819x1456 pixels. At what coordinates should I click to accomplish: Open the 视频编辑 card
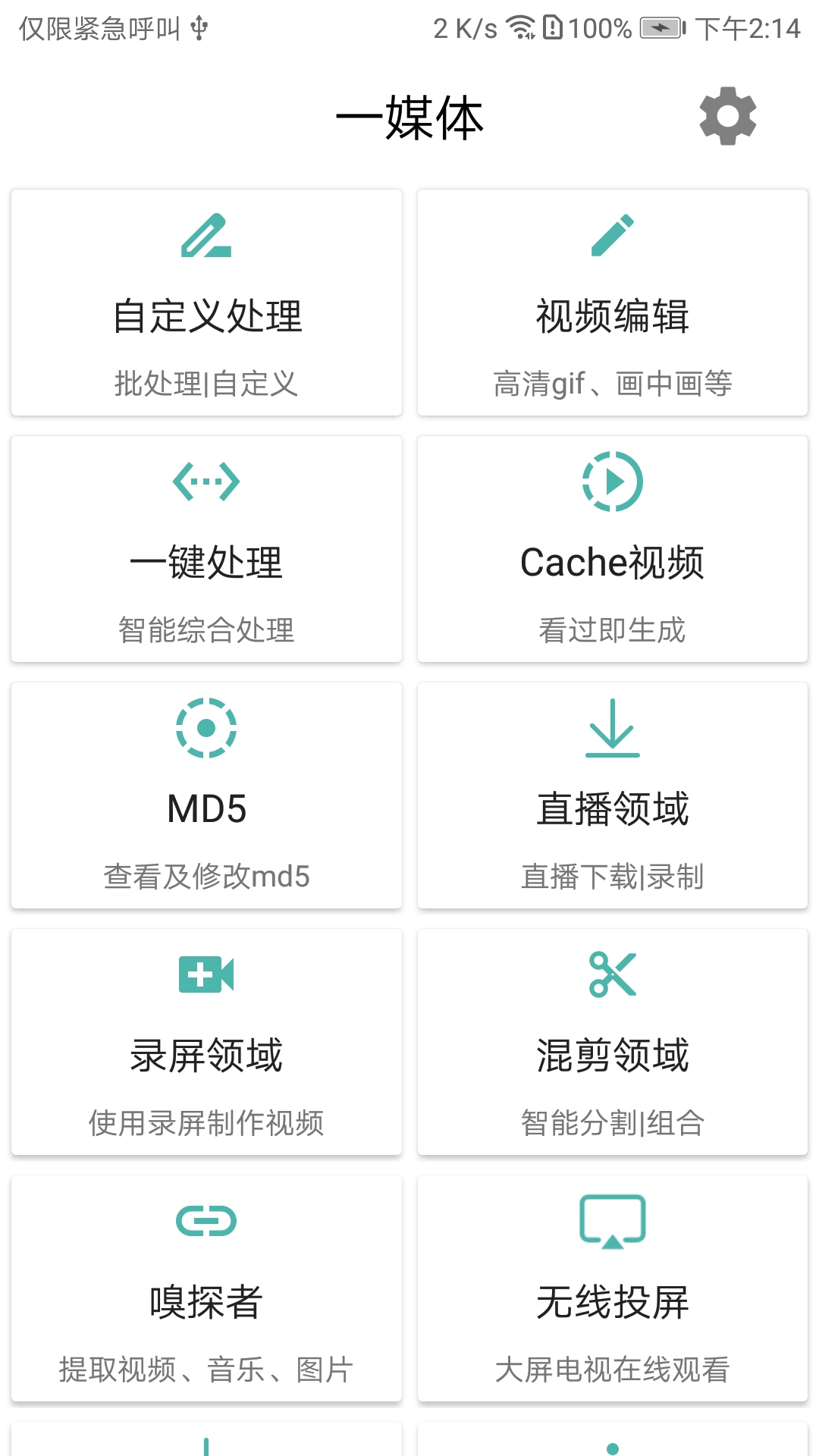(x=614, y=303)
